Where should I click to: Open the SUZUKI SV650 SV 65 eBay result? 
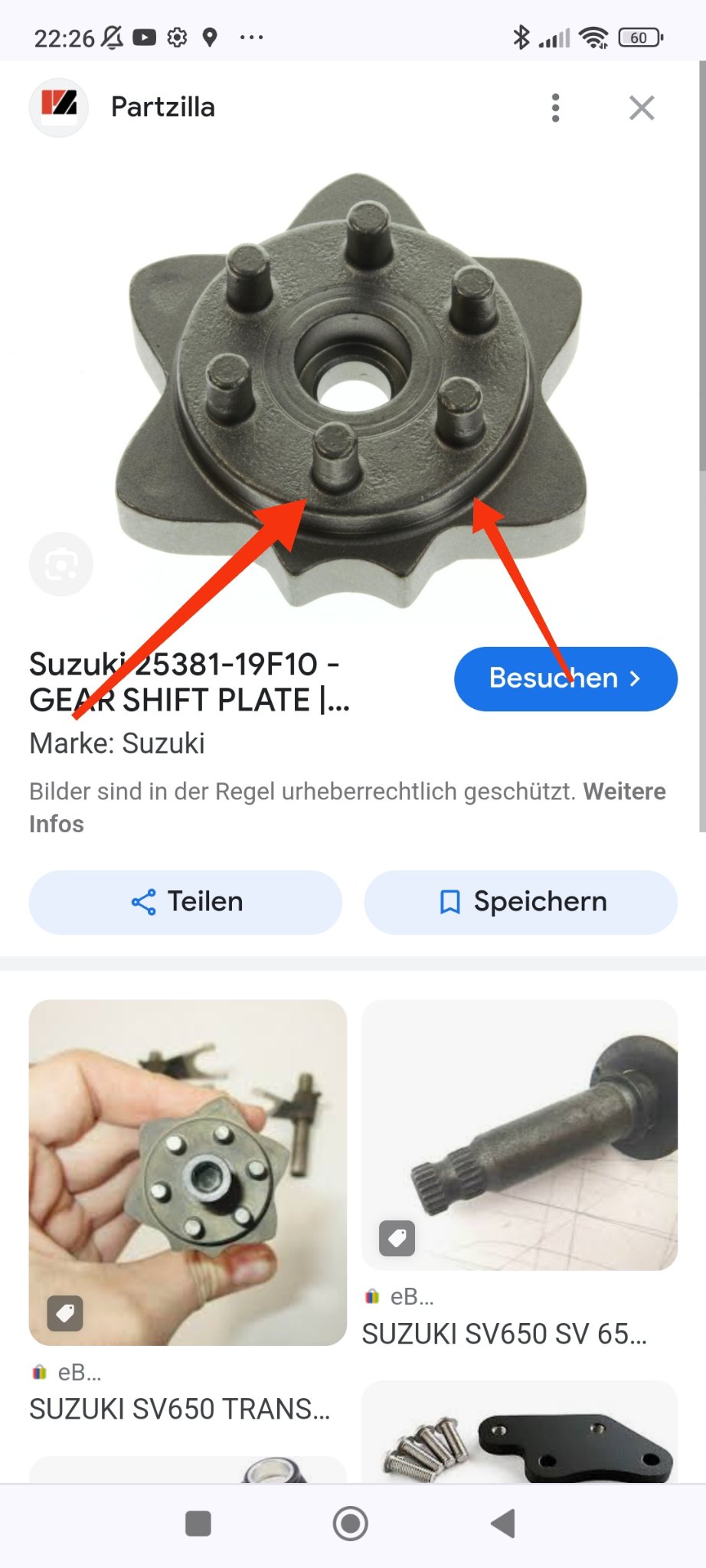click(x=519, y=1135)
